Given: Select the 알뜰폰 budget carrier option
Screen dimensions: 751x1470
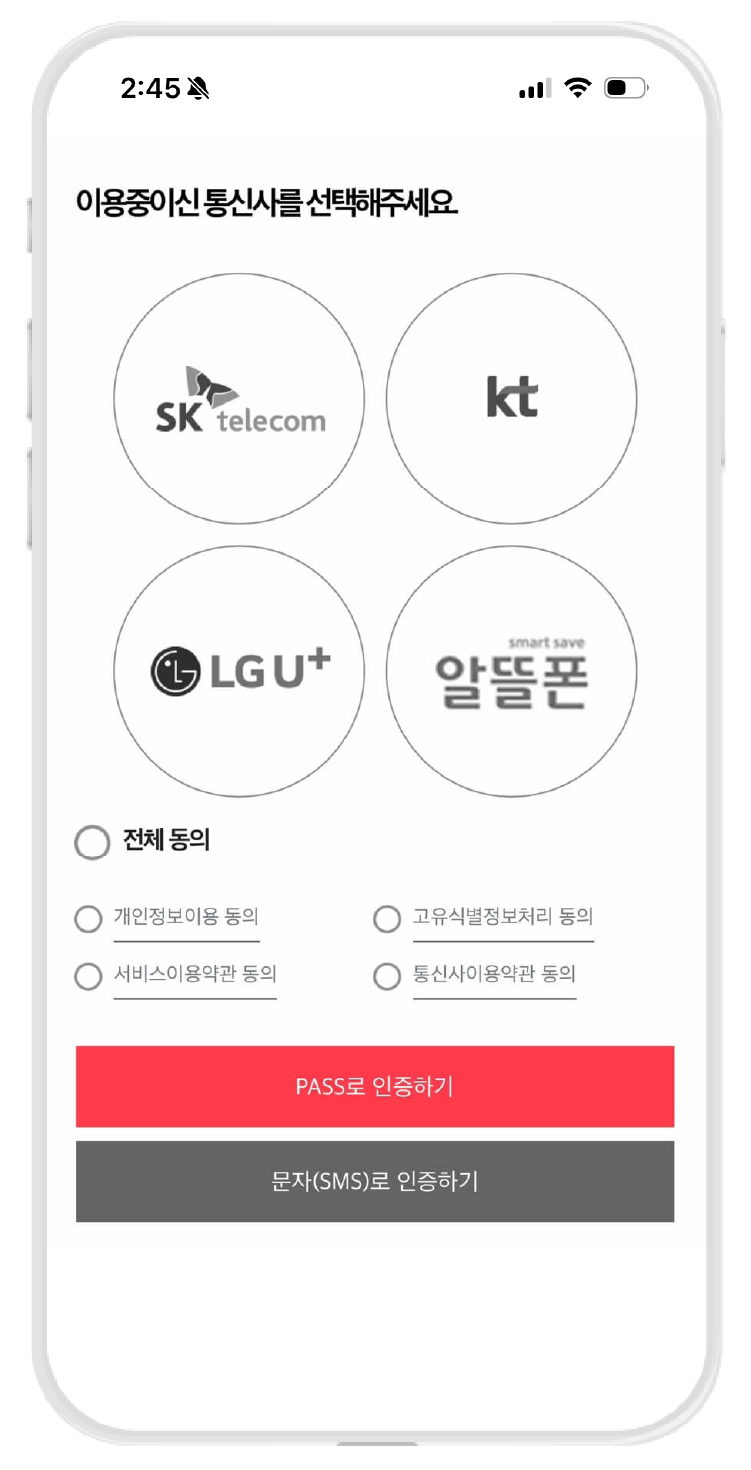Looking at the screenshot, I should (x=511, y=671).
